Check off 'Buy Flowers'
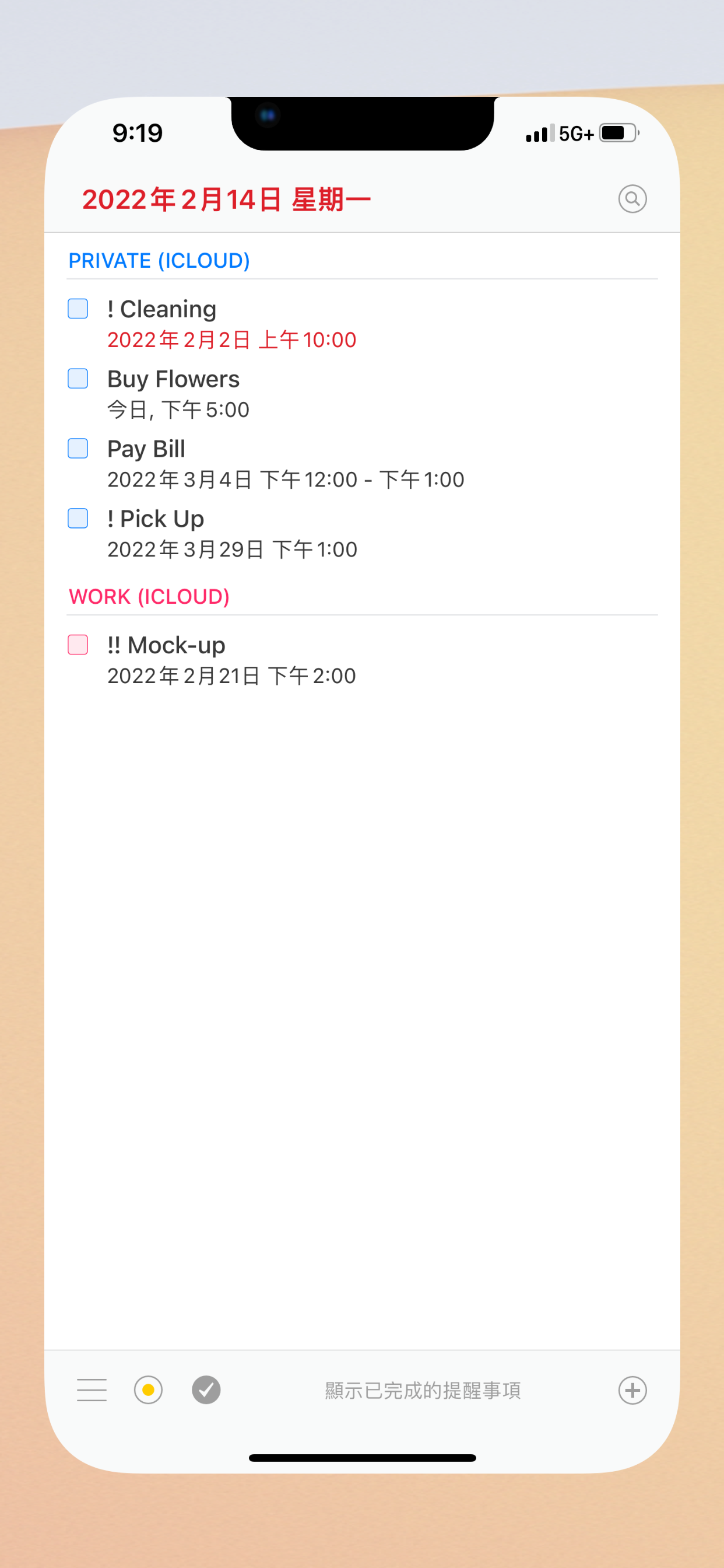 (x=78, y=379)
